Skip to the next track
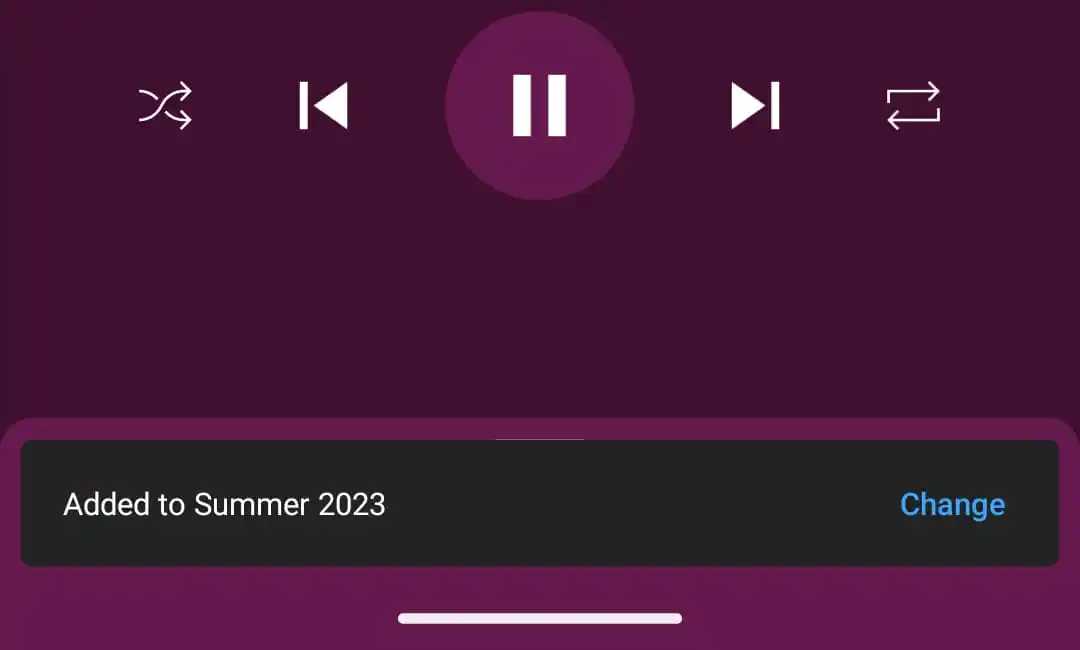This screenshot has height=650, width=1080. pyautogui.click(x=755, y=106)
